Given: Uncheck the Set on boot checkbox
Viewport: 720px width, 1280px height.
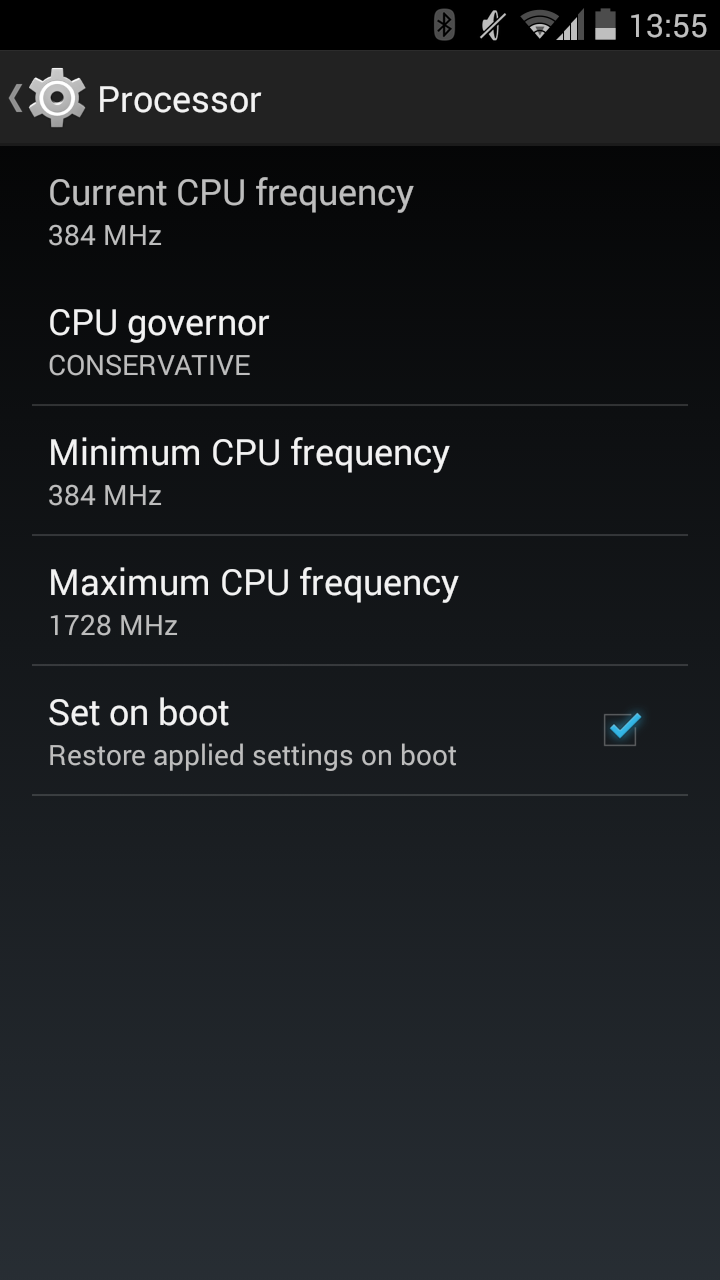Looking at the screenshot, I should (x=621, y=730).
